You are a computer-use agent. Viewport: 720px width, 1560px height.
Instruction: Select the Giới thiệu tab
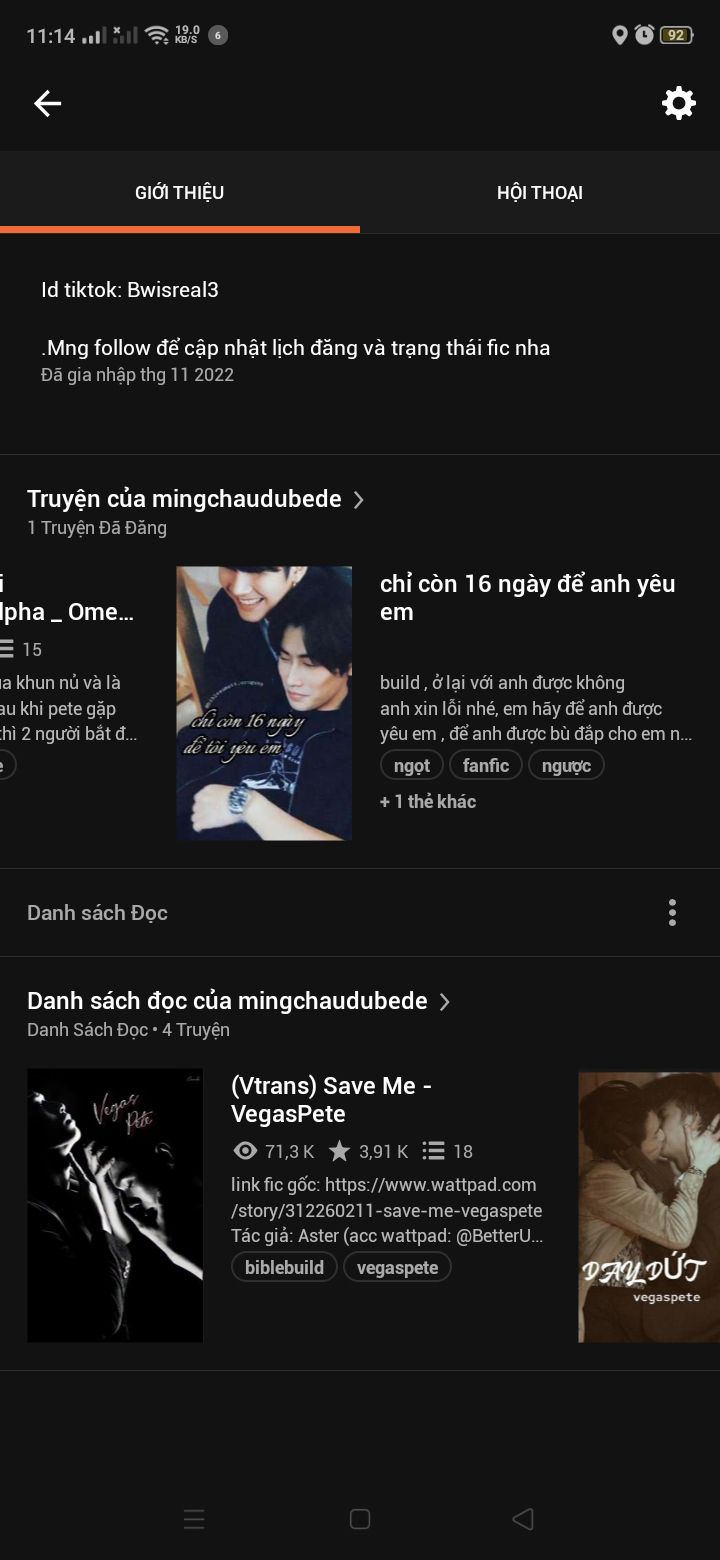pos(180,193)
